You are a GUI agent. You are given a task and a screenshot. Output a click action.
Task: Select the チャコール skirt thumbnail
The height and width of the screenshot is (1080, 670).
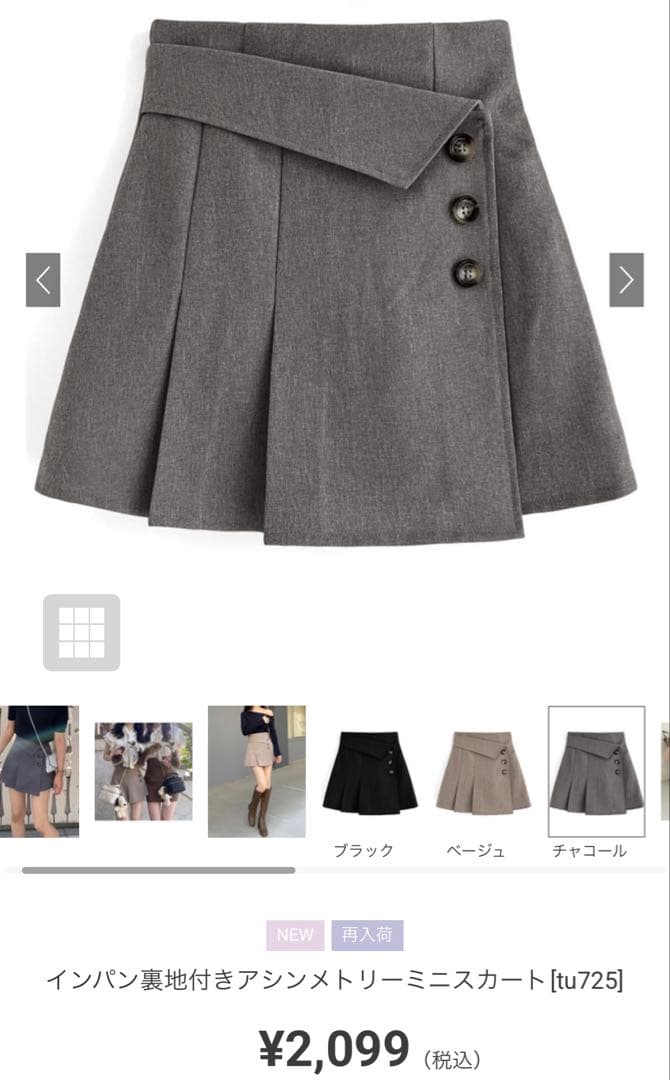point(596,772)
